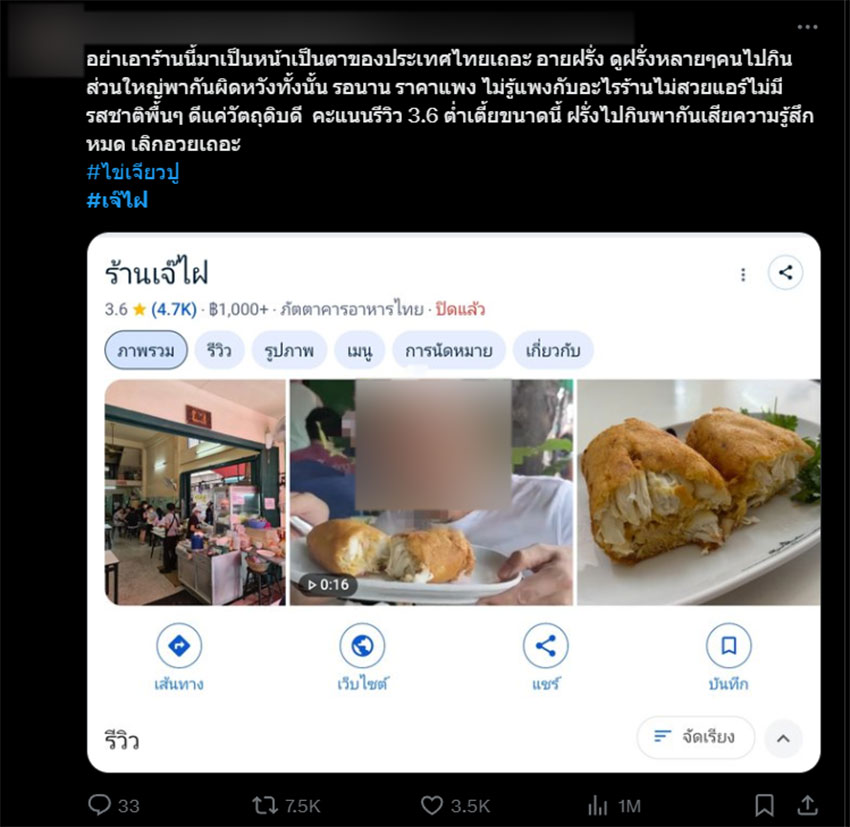Screen dimensions: 850x827
Task: Share the post via upload arrow icon
Action: [x=807, y=805]
